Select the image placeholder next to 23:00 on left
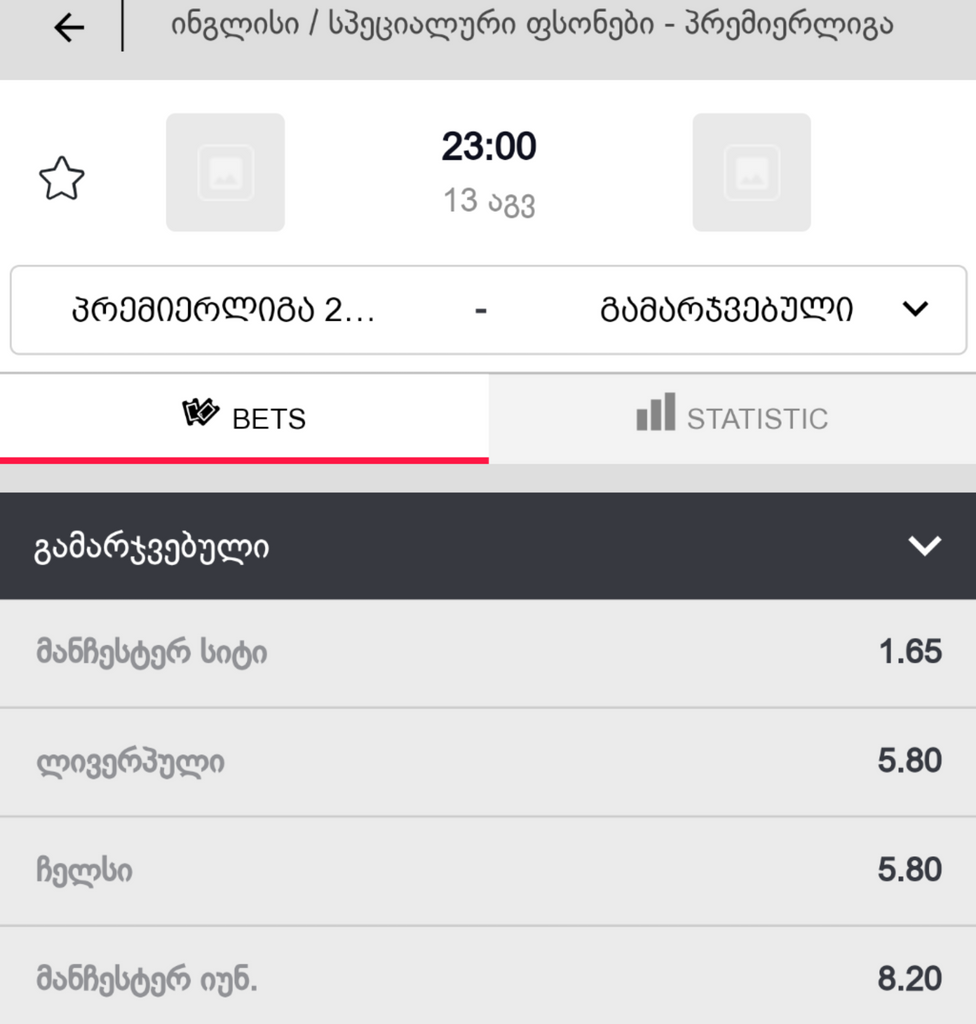 coord(225,172)
